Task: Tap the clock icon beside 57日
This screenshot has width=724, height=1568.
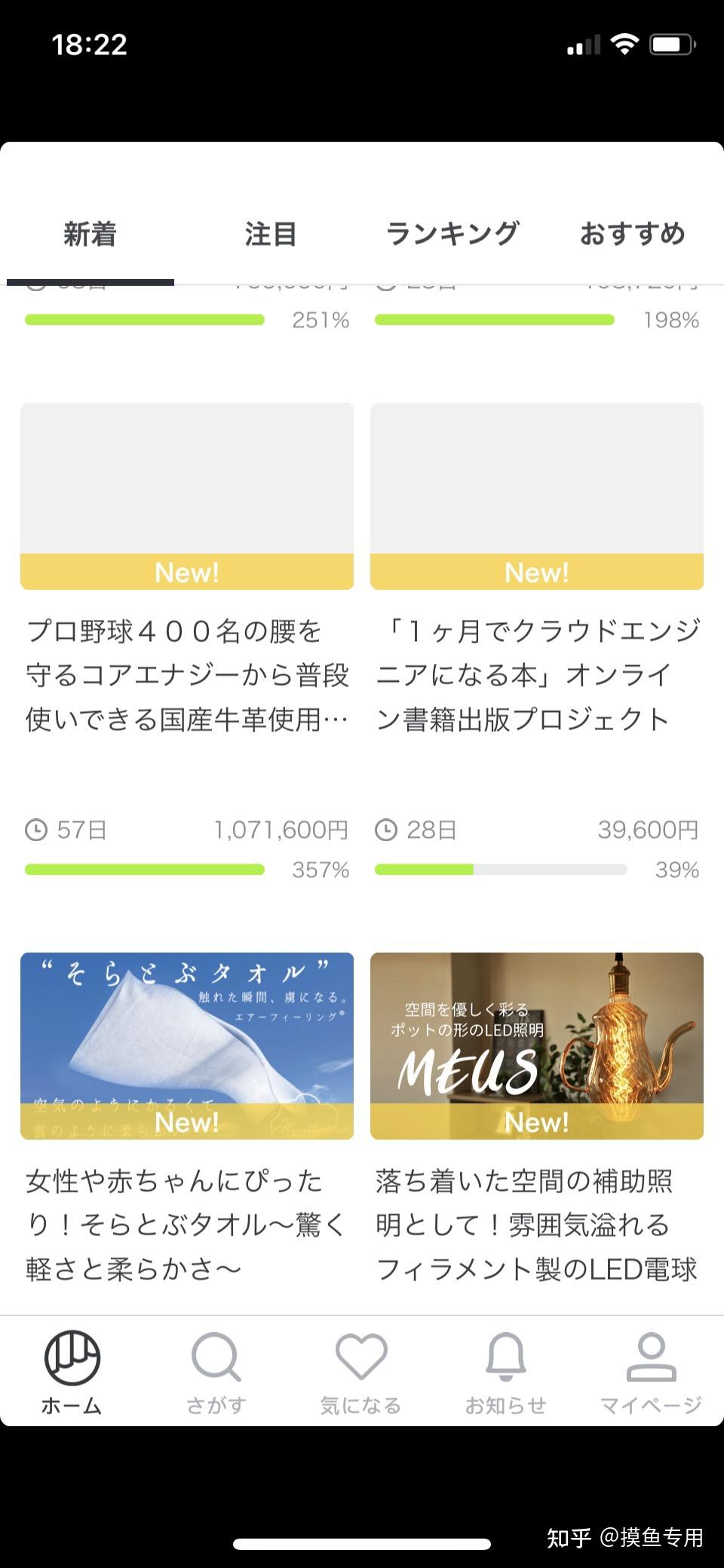Action: 37,830
